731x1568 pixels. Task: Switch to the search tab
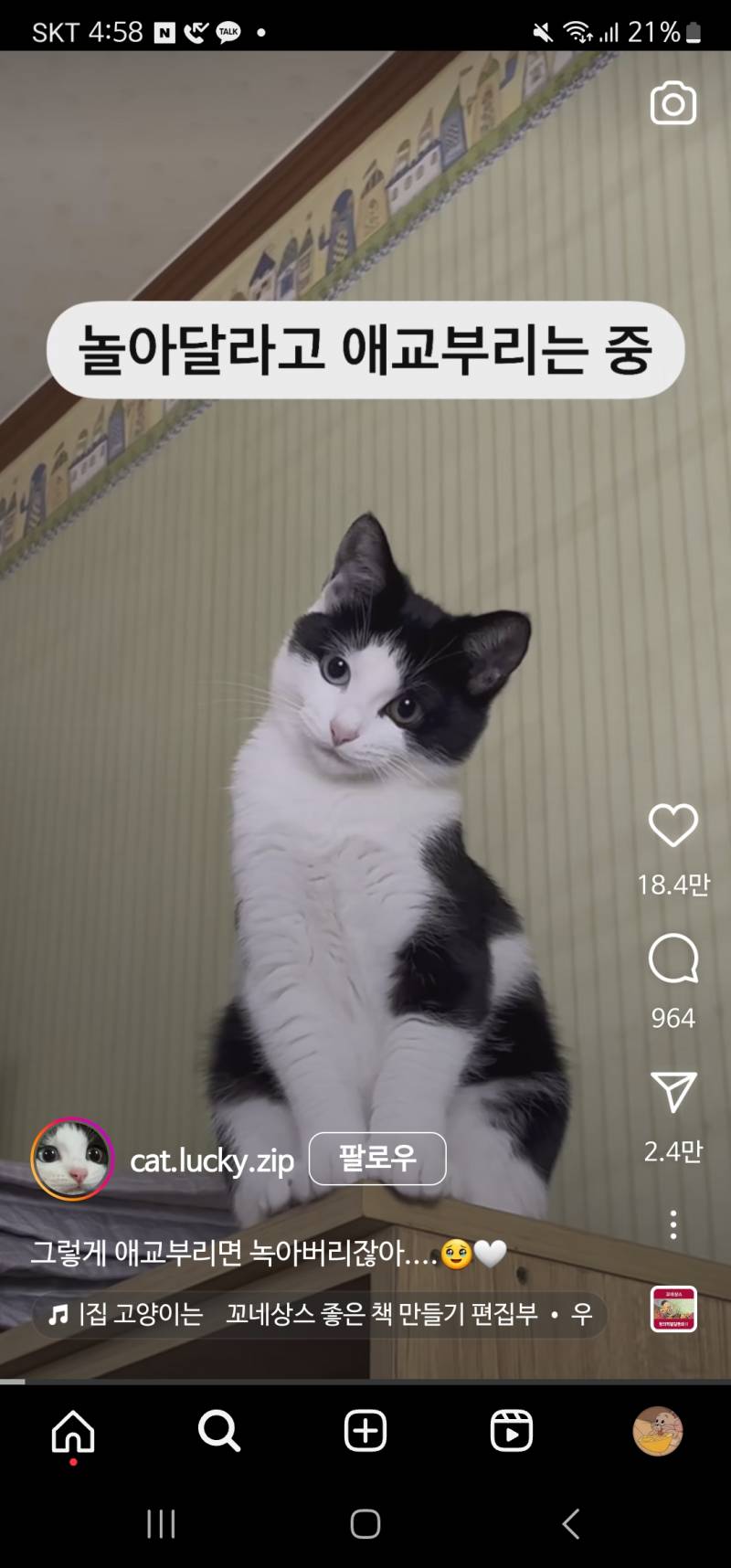pyautogui.click(x=219, y=1431)
